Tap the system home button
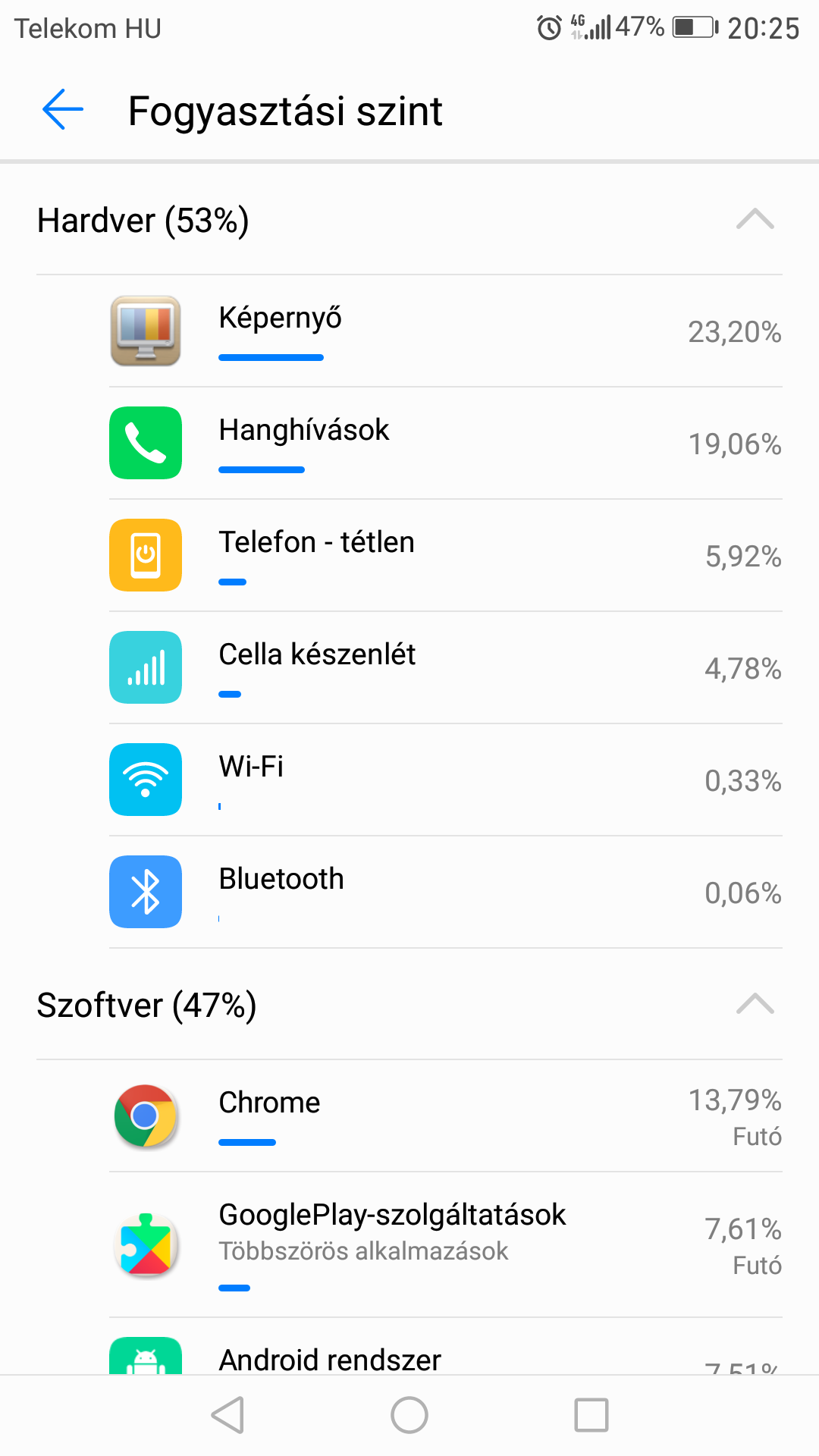Viewport: 819px width, 1456px height. point(409,1415)
